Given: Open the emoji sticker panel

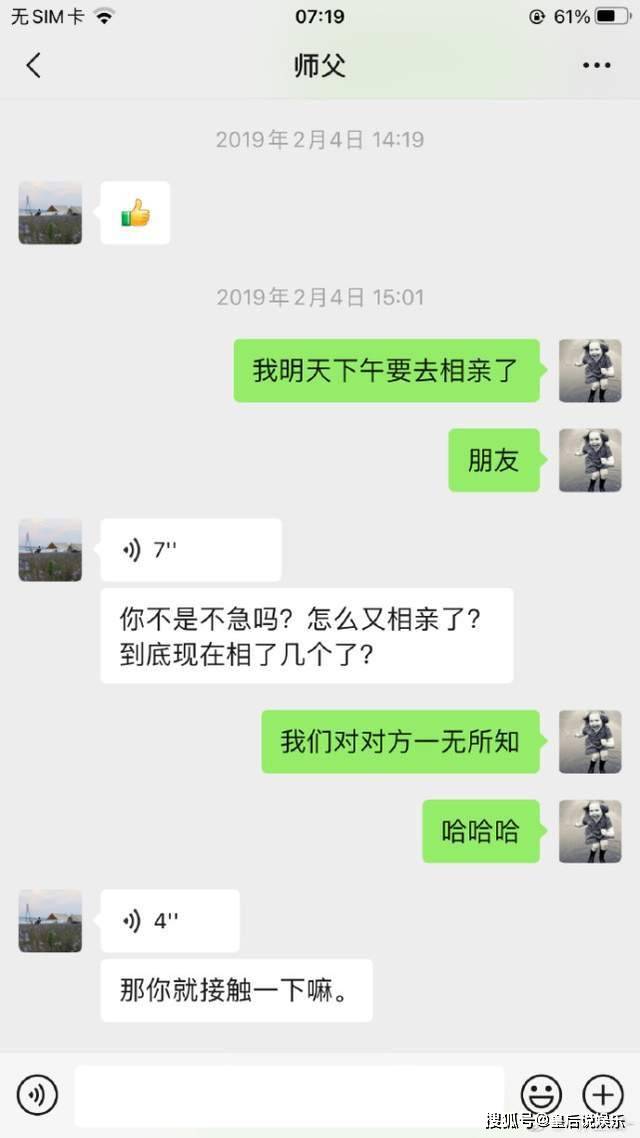Looking at the screenshot, I should click(541, 1094).
